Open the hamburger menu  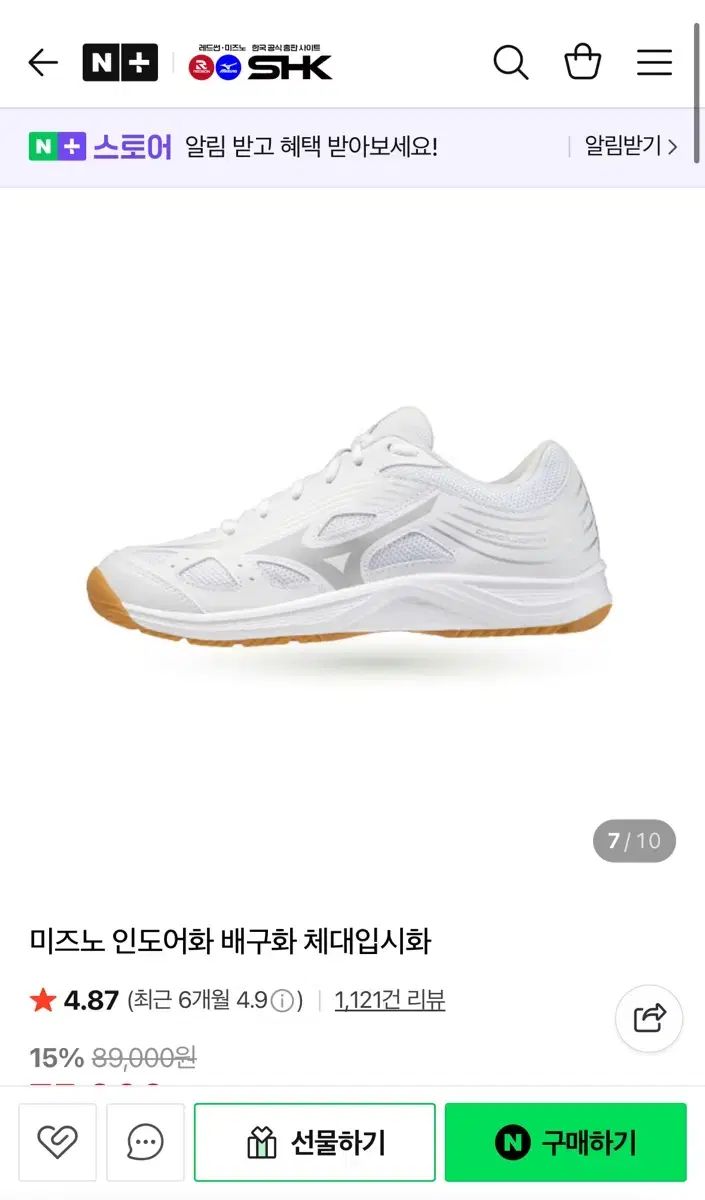654,63
